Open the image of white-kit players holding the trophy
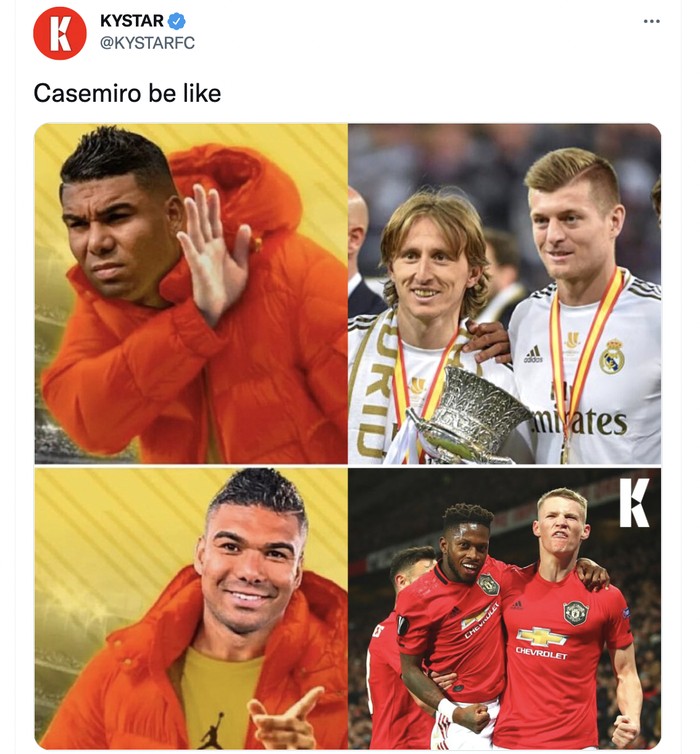This screenshot has width=700, height=754. (504, 293)
